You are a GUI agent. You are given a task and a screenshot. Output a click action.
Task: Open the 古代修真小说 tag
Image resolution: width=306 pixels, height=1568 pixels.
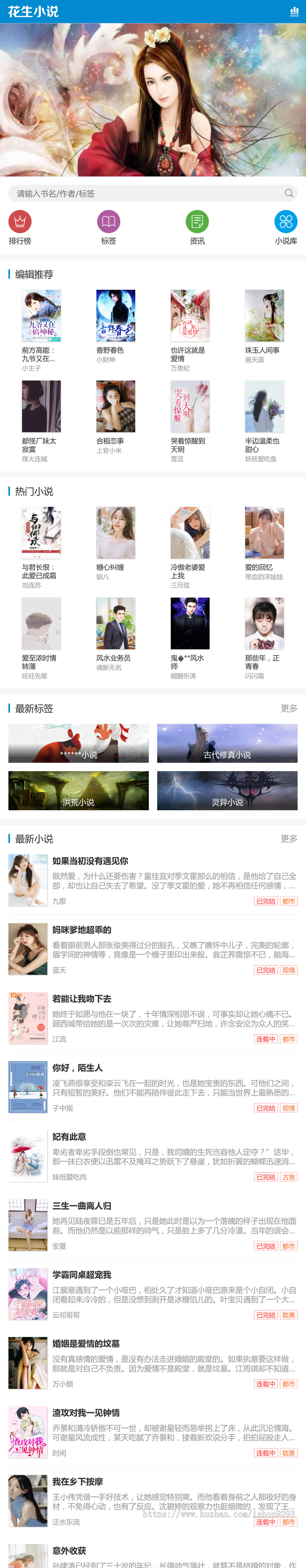point(227,743)
